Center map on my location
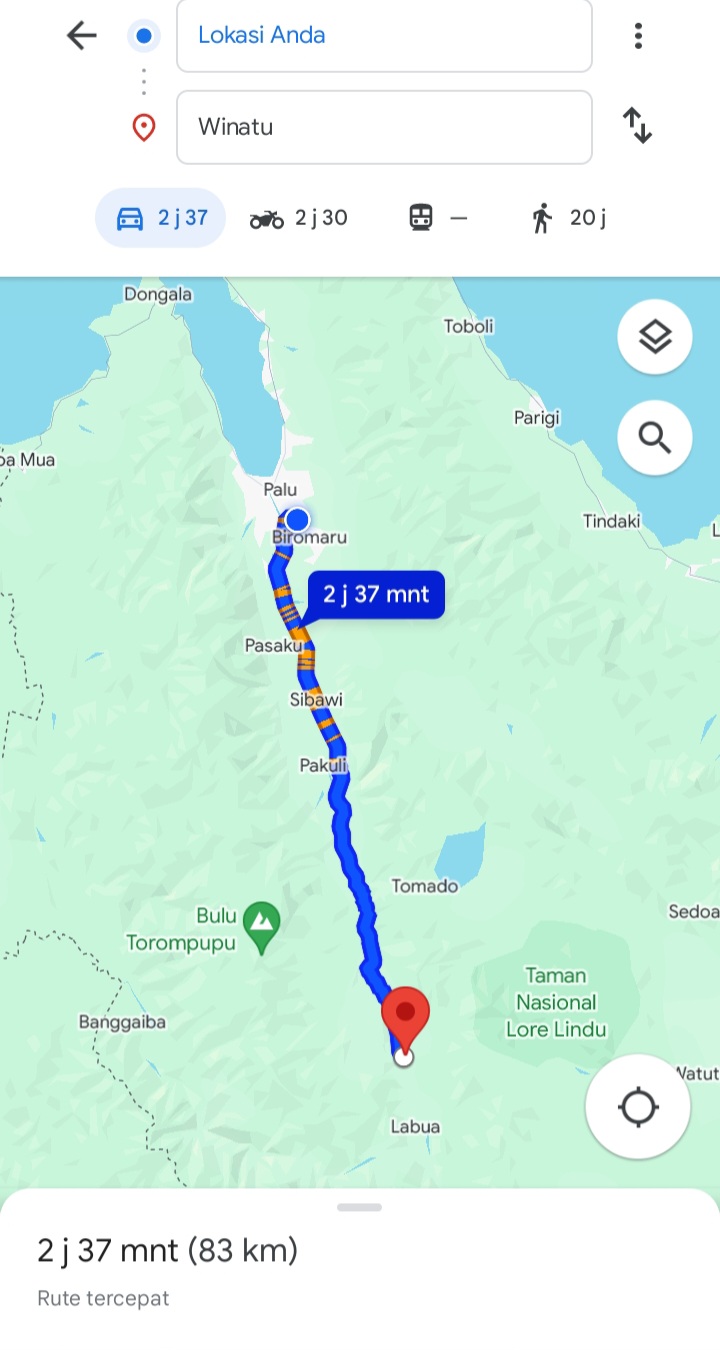Image resolution: width=720 pixels, height=1350 pixels. pyautogui.click(x=638, y=1107)
